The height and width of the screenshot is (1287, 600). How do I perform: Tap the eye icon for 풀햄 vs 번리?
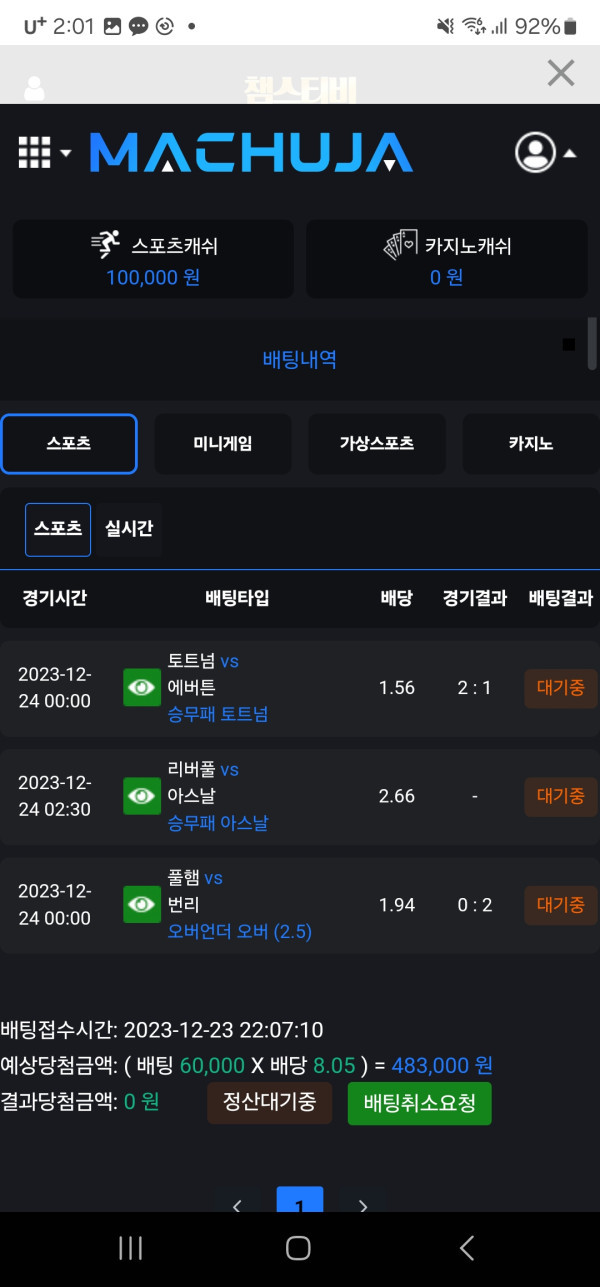(142, 904)
